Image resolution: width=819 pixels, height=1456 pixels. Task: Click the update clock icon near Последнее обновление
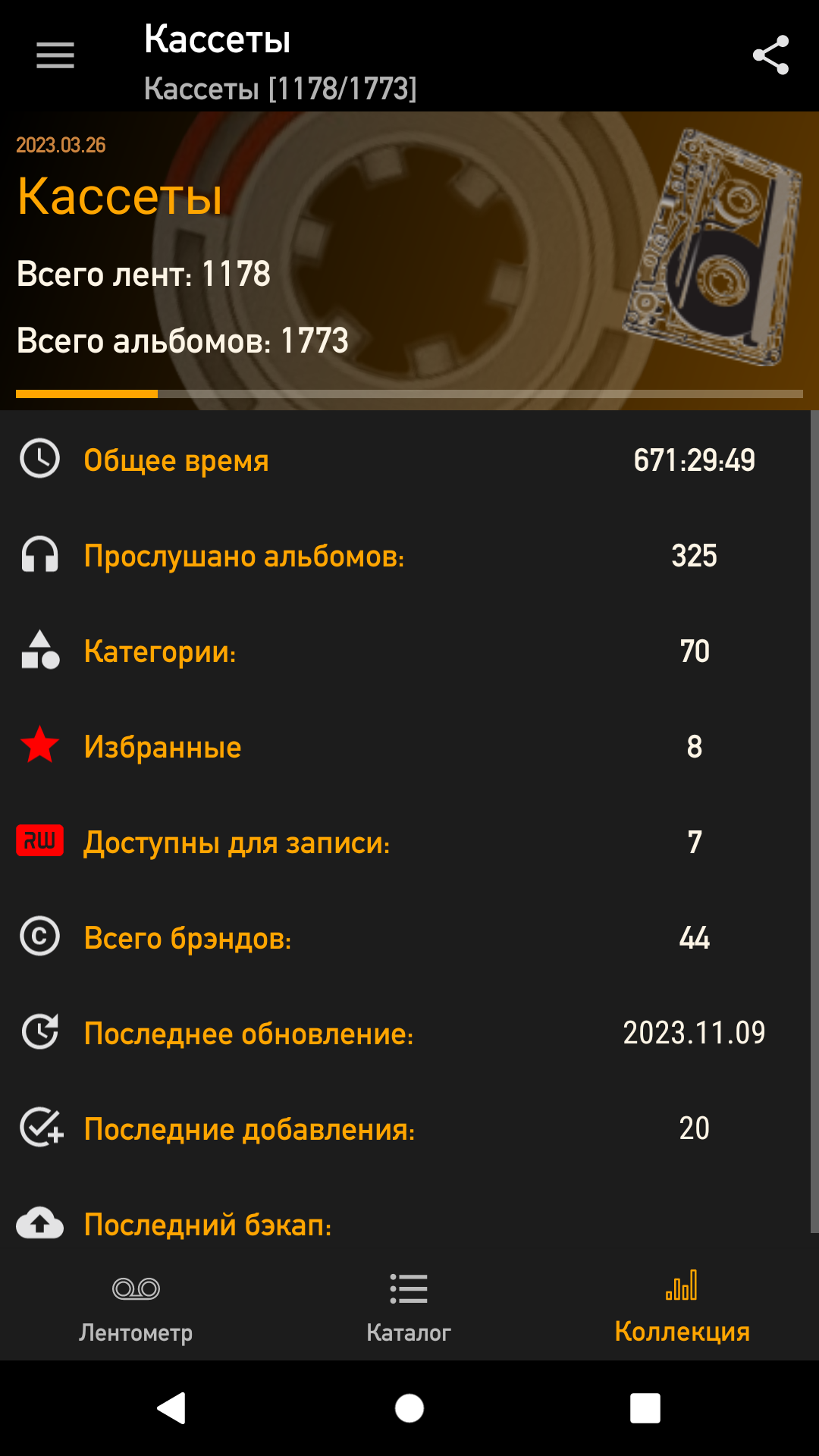pos(39,1031)
